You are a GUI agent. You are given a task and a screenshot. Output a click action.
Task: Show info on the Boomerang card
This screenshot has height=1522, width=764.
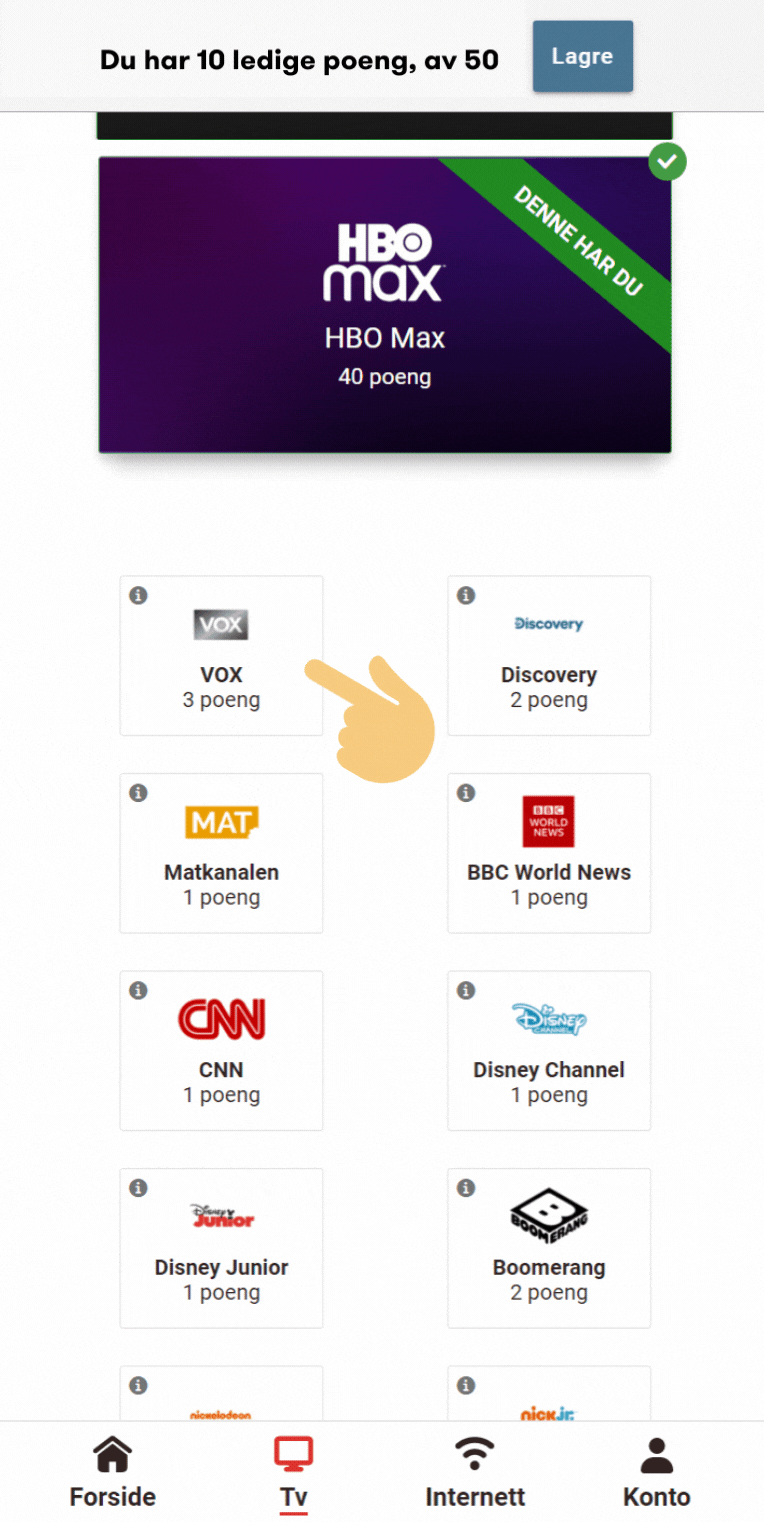tap(466, 1188)
